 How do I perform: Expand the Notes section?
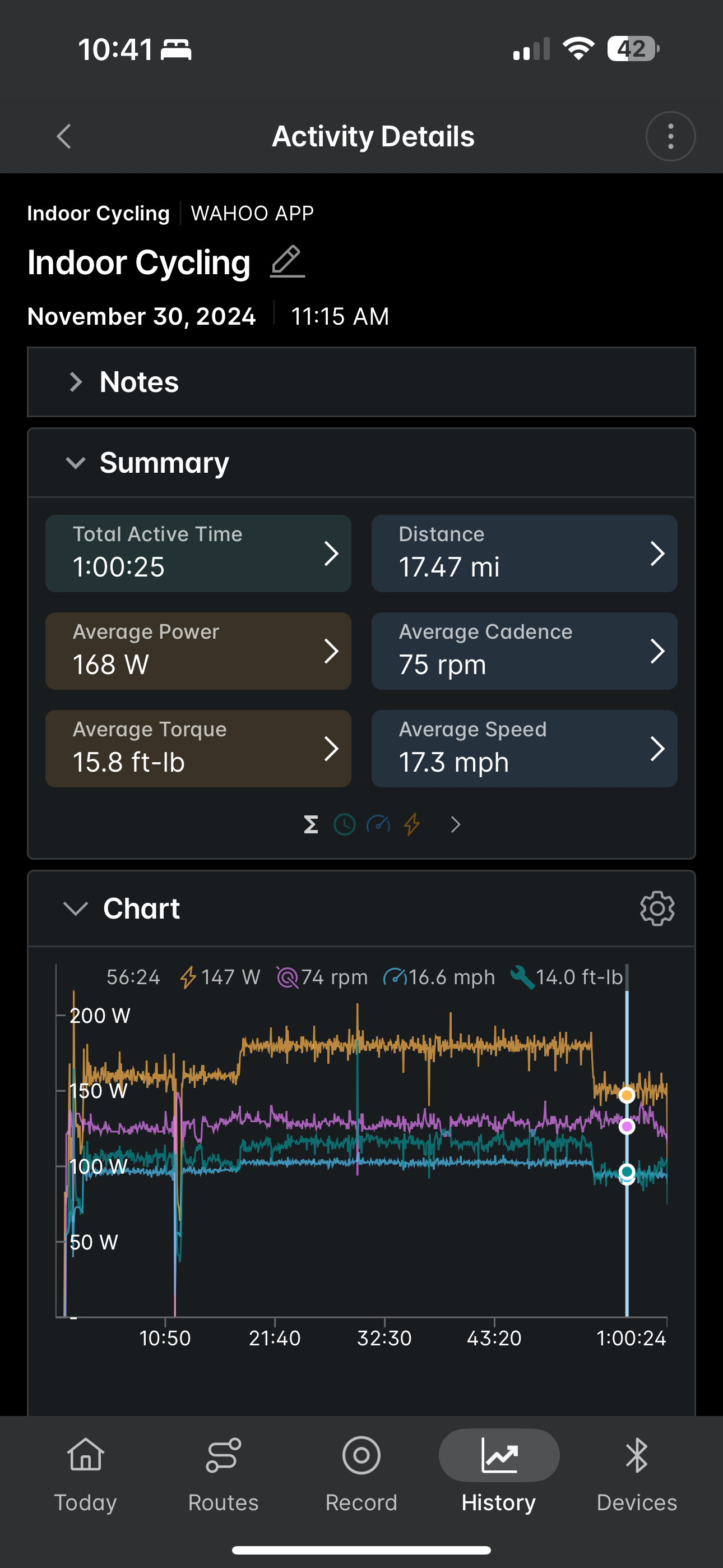[x=361, y=382]
